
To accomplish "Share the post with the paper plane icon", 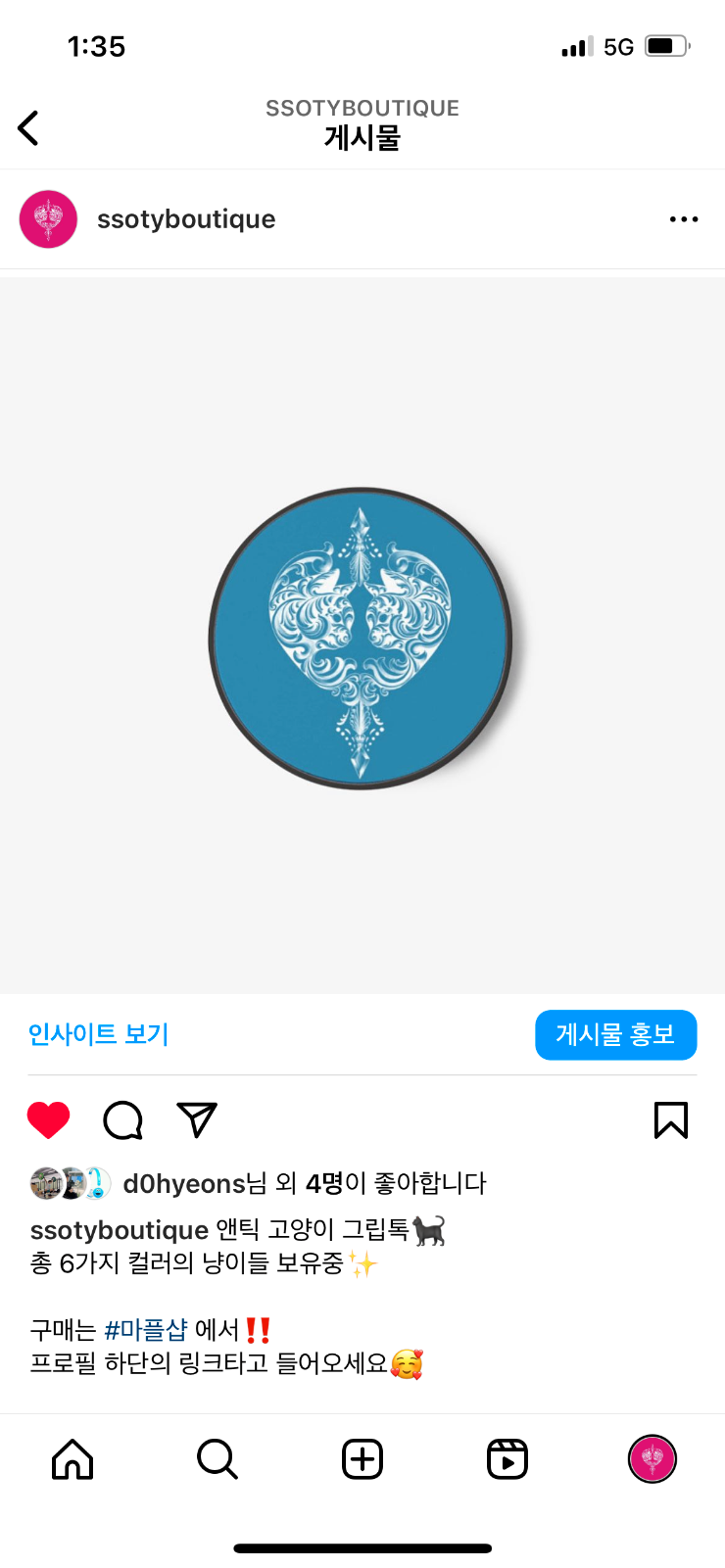I will [197, 1120].
